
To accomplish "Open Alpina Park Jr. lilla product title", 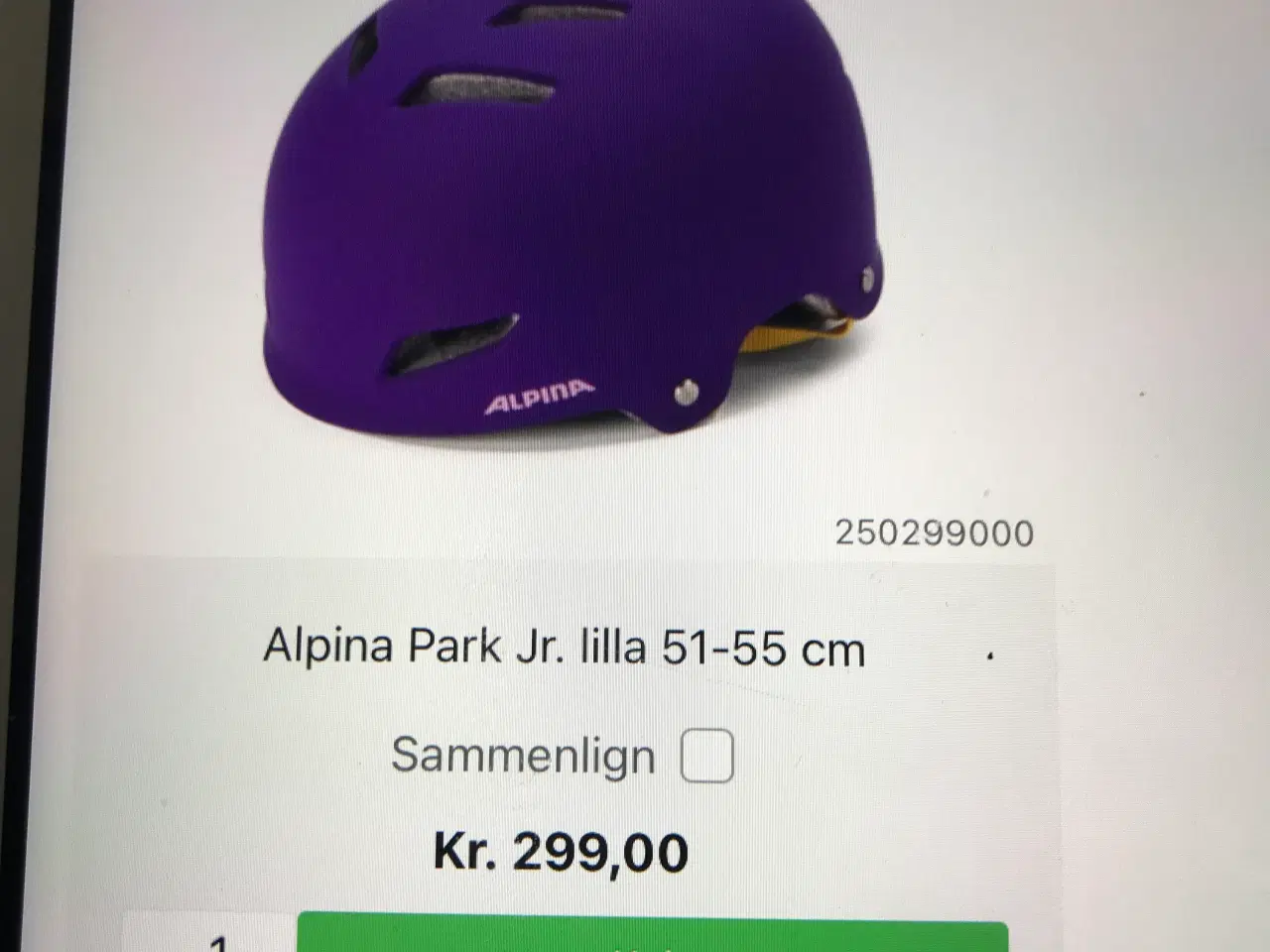I will 564,650.
